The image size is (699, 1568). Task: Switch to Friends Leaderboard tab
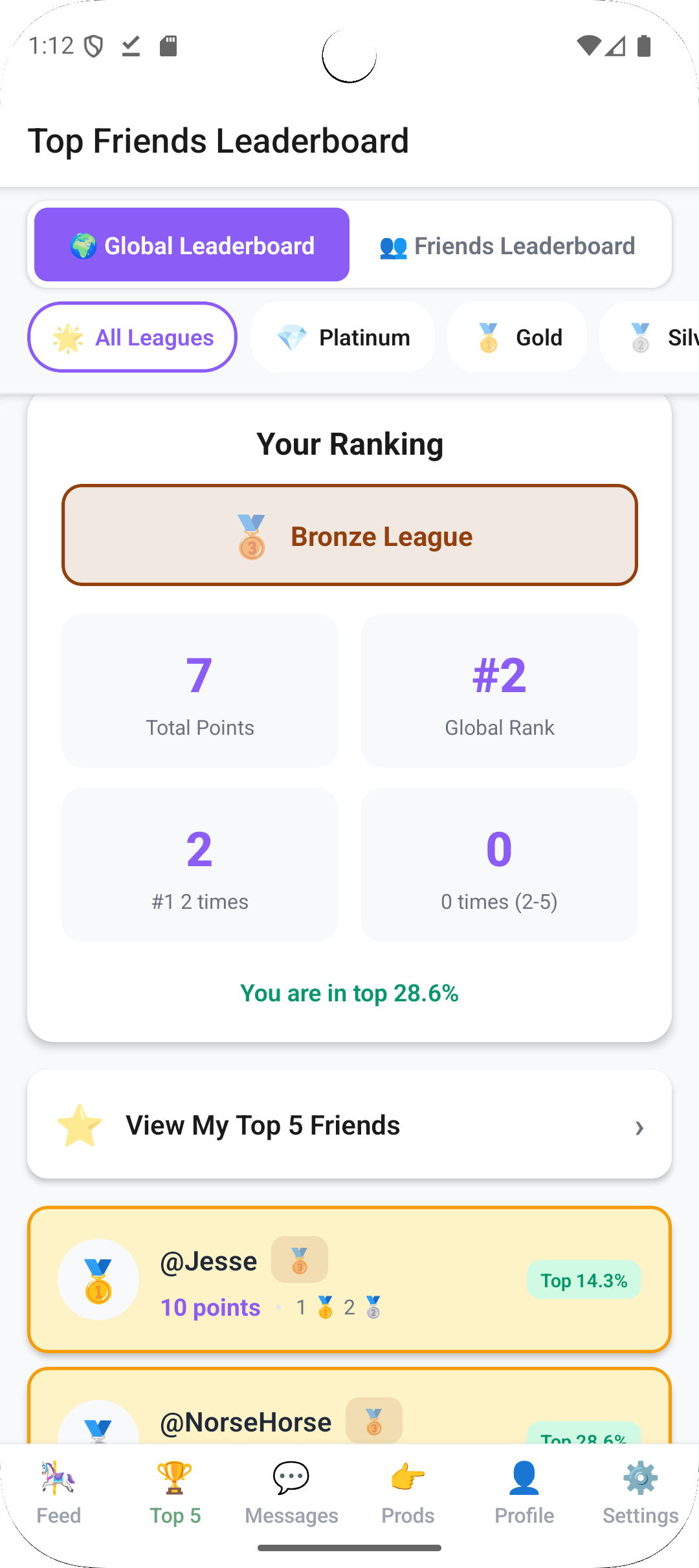(507, 245)
